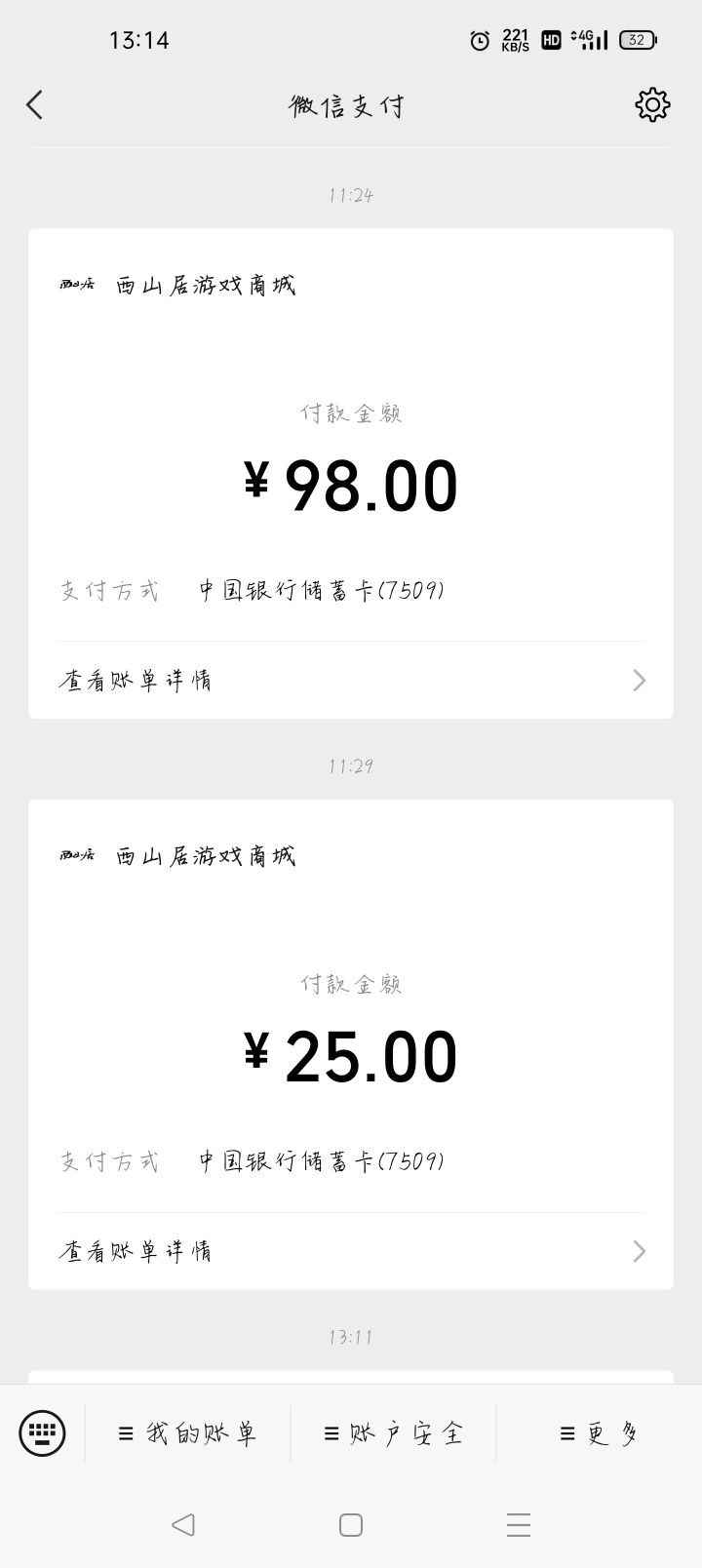Open the 更多 menu in the bottom bar
This screenshot has width=702, height=1568.
pos(599,1432)
